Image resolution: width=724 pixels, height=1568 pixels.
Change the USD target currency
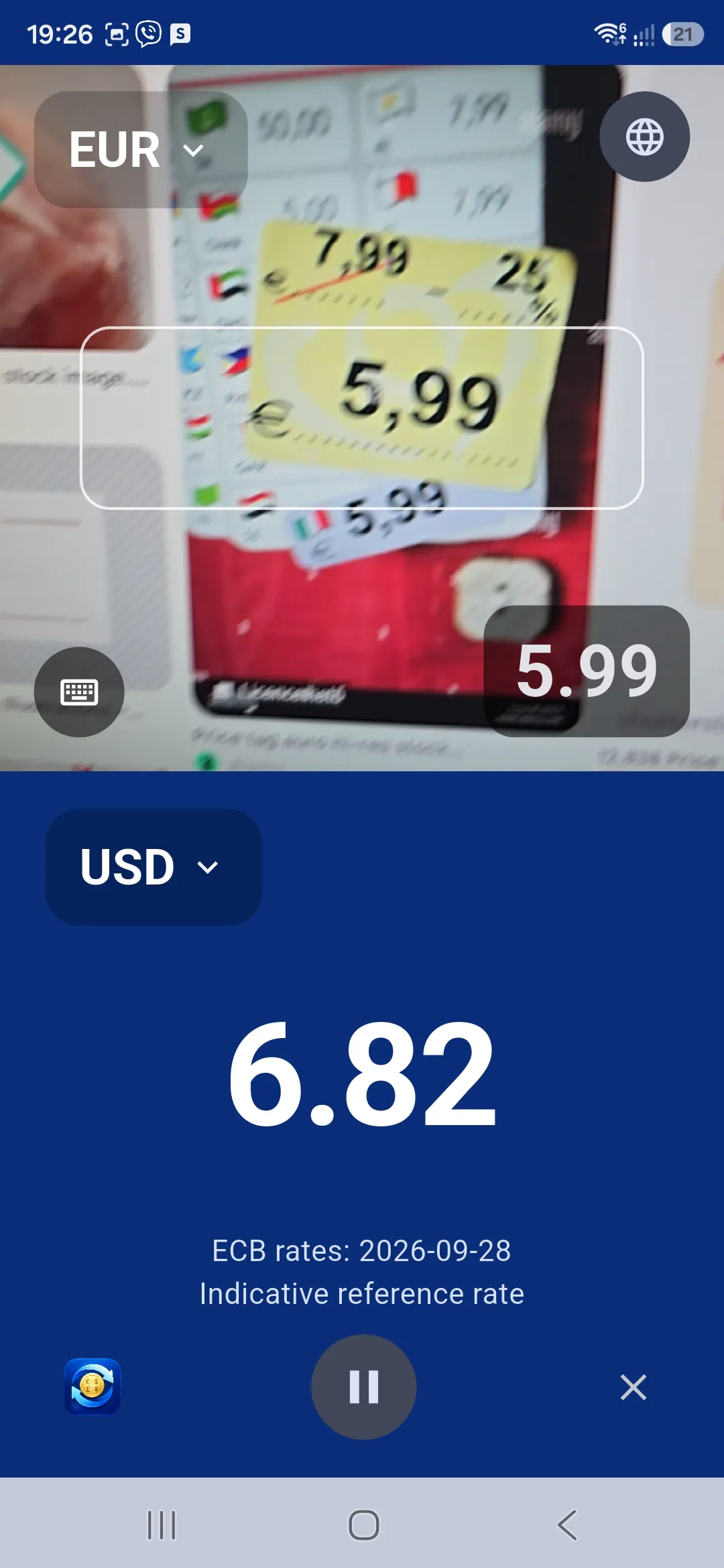pyautogui.click(x=154, y=867)
